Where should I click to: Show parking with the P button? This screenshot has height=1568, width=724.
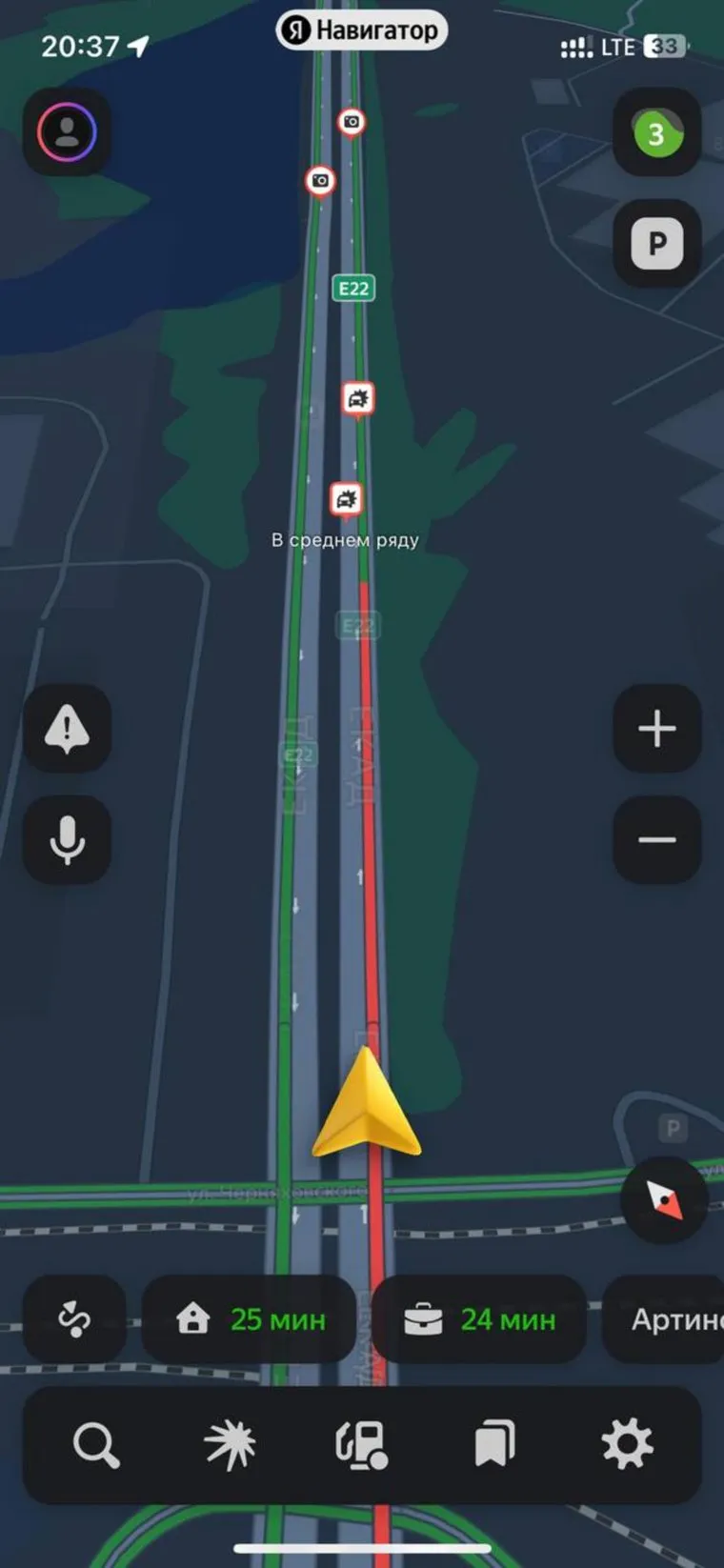pos(656,244)
